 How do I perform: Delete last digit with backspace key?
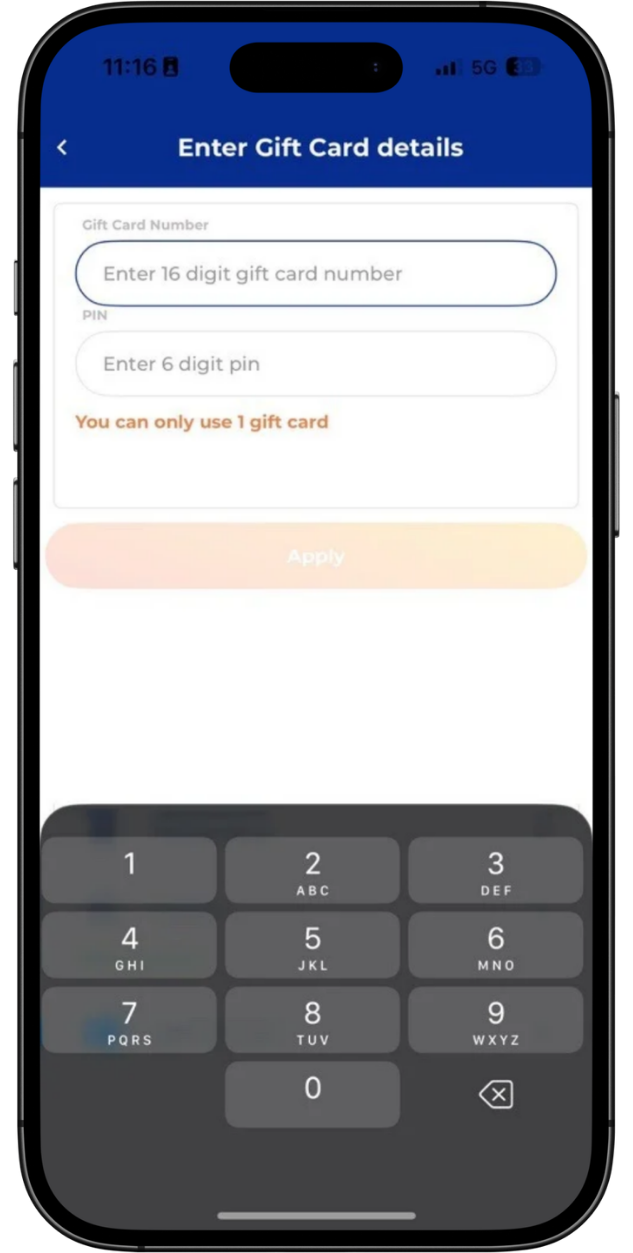[x=495, y=1095]
